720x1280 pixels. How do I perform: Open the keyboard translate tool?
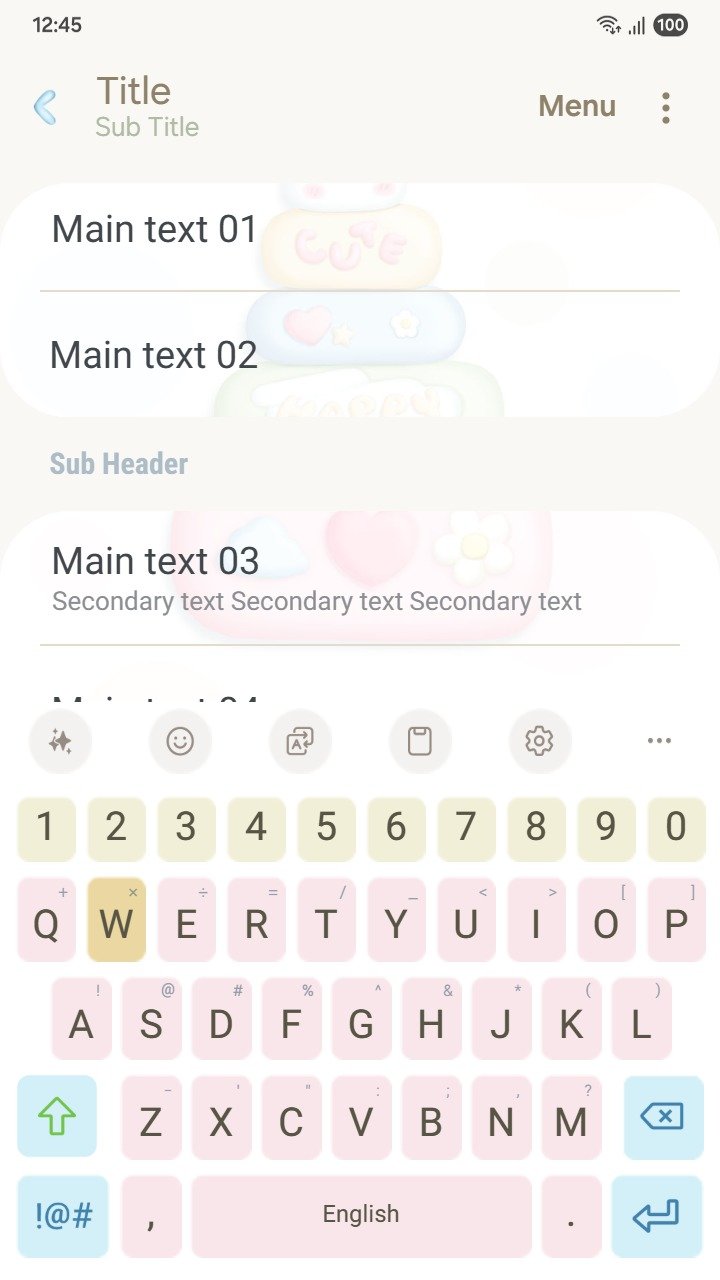coord(300,741)
